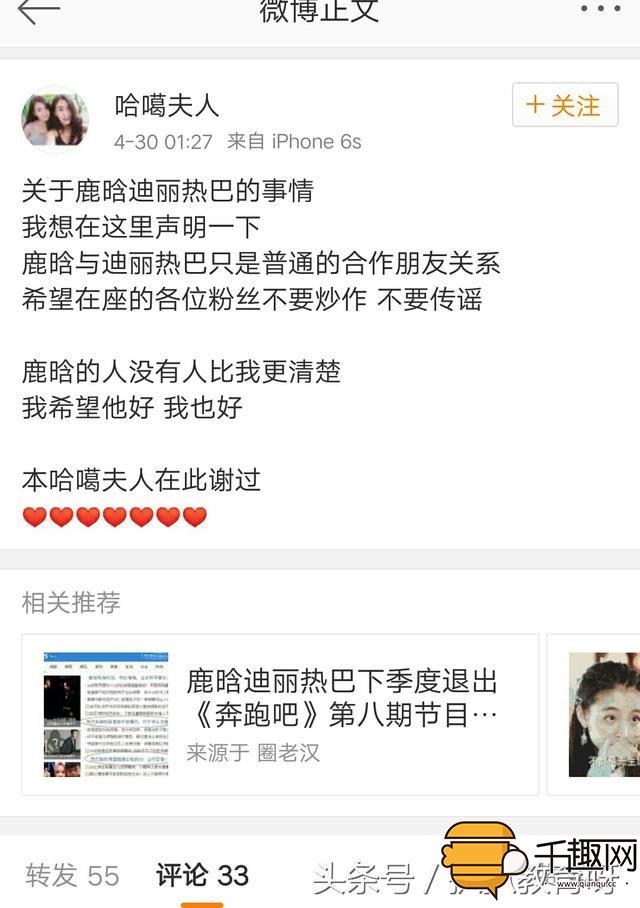The width and height of the screenshot is (640, 908).
Task: Switch to the 评论 33 tab
Action: 202,876
